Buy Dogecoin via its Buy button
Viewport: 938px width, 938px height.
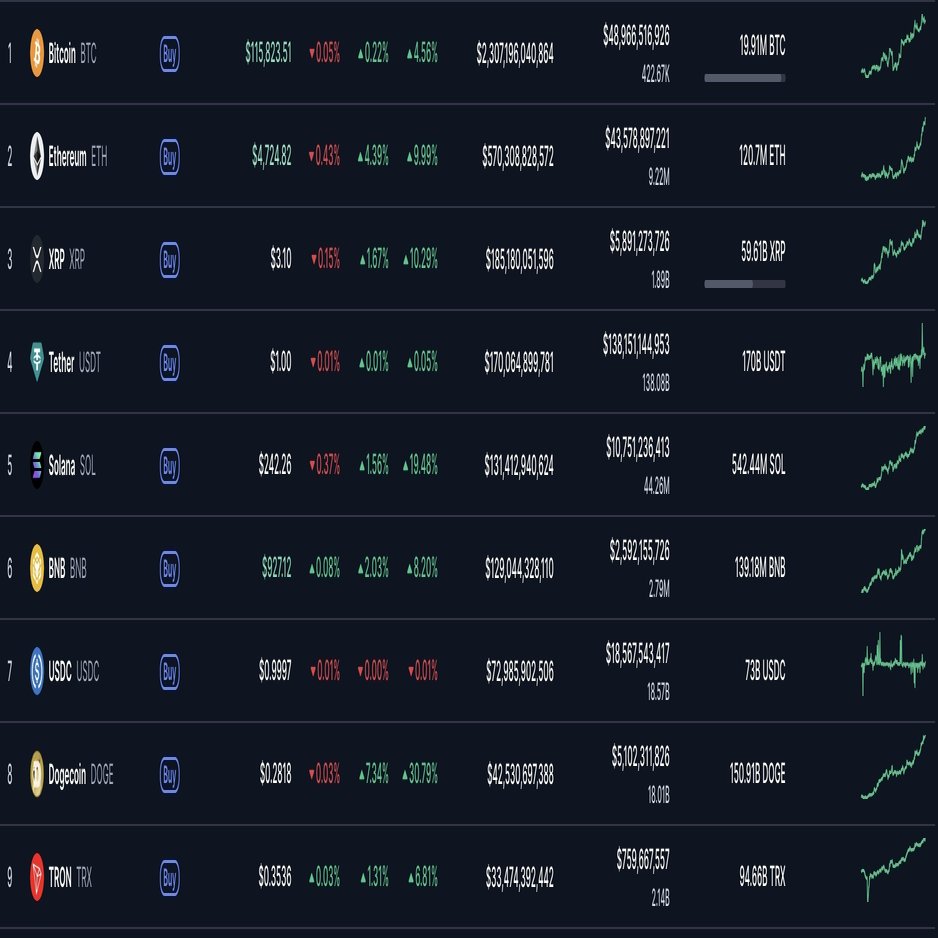tap(169, 774)
